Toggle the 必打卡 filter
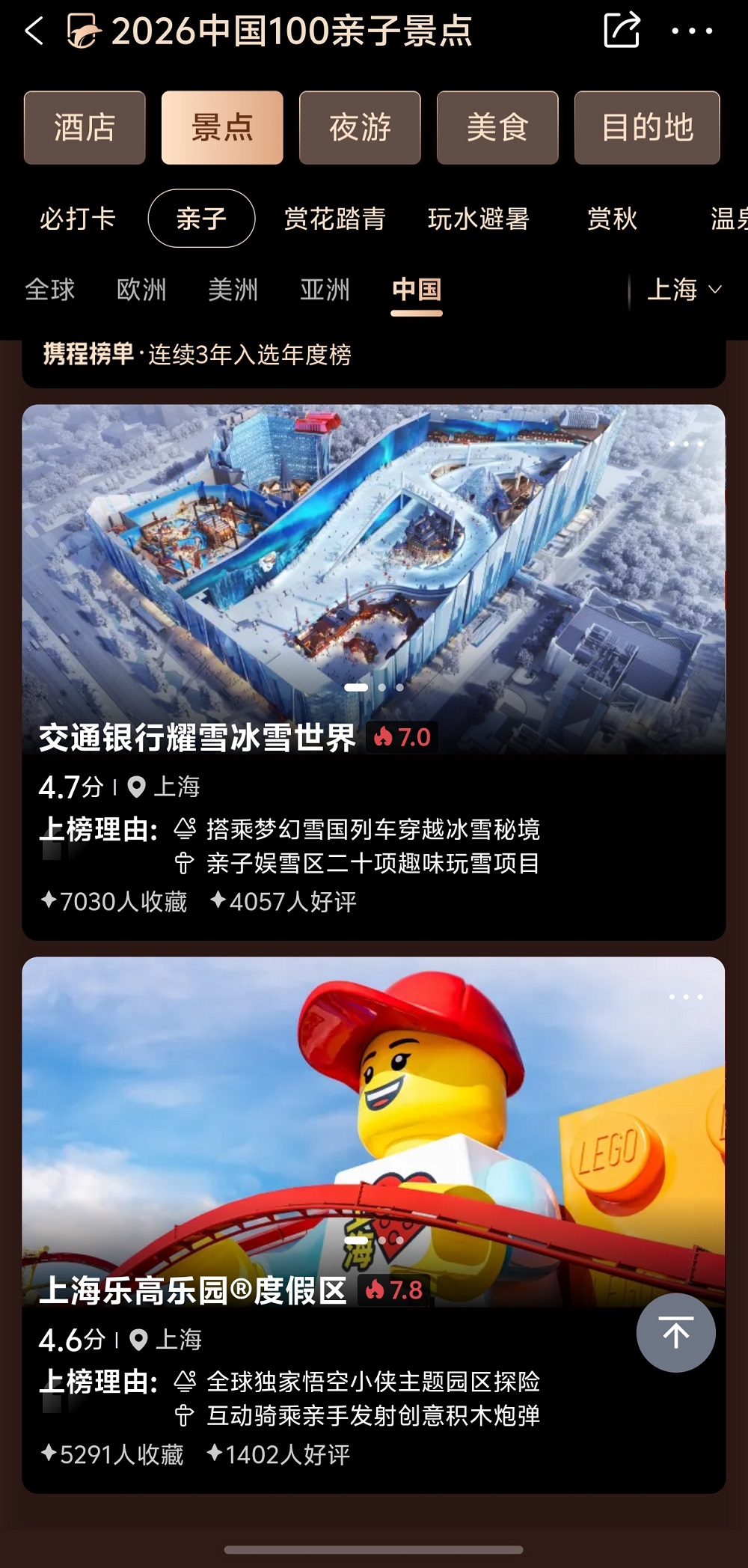 [x=78, y=219]
